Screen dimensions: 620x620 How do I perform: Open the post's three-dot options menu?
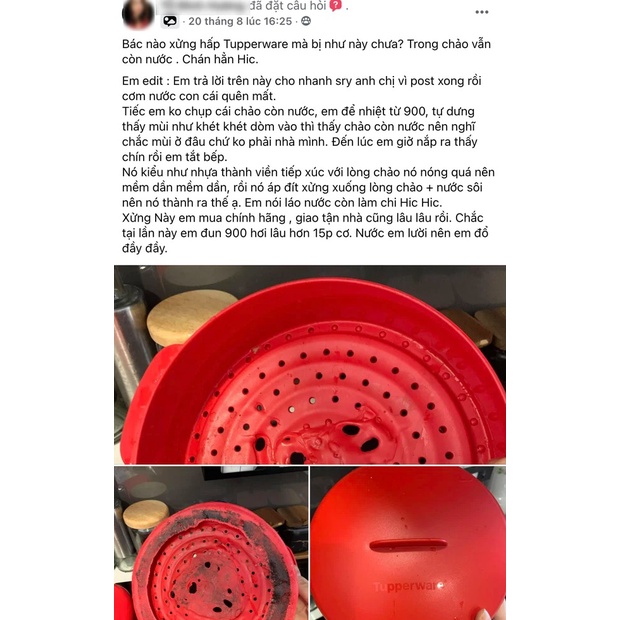point(482,12)
